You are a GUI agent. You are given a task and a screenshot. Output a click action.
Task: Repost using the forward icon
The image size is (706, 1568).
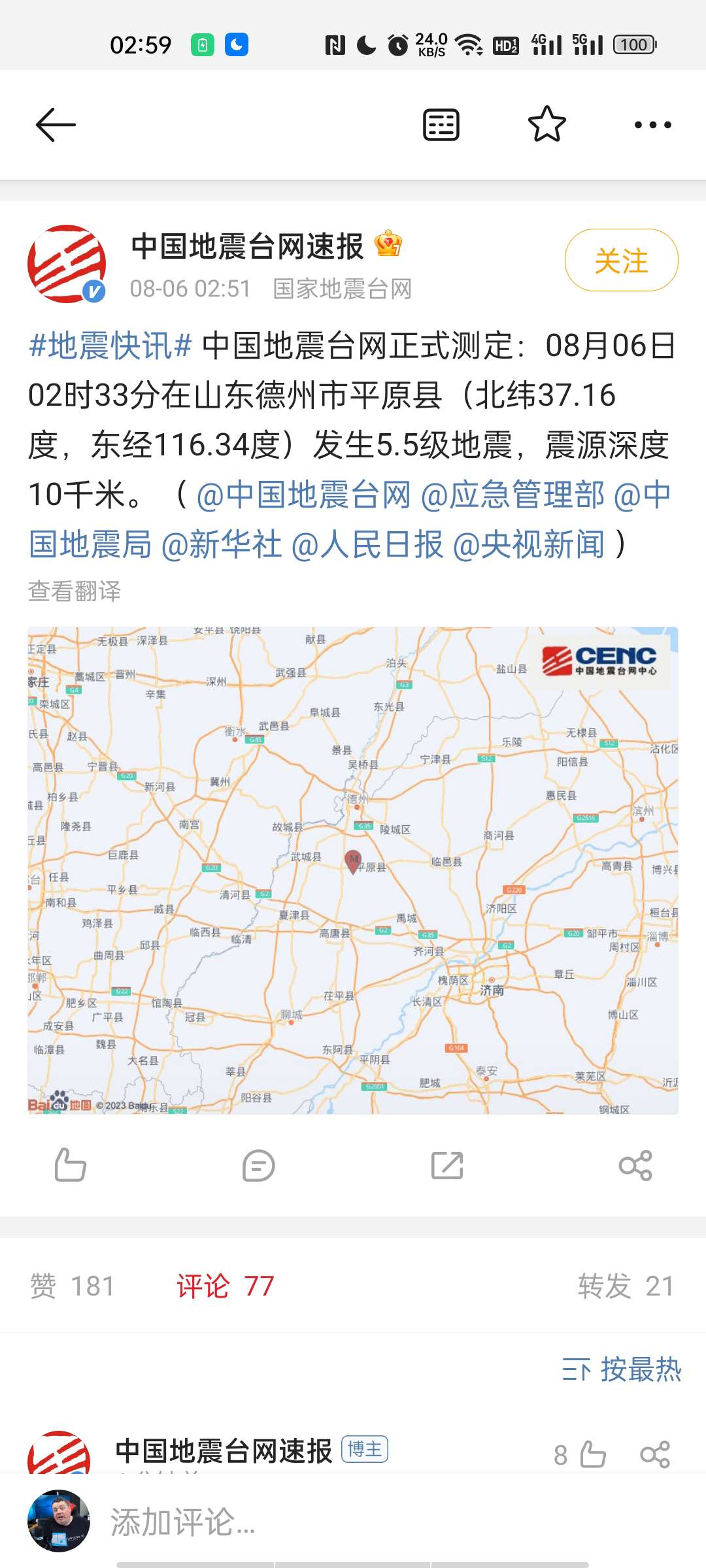click(x=447, y=1166)
